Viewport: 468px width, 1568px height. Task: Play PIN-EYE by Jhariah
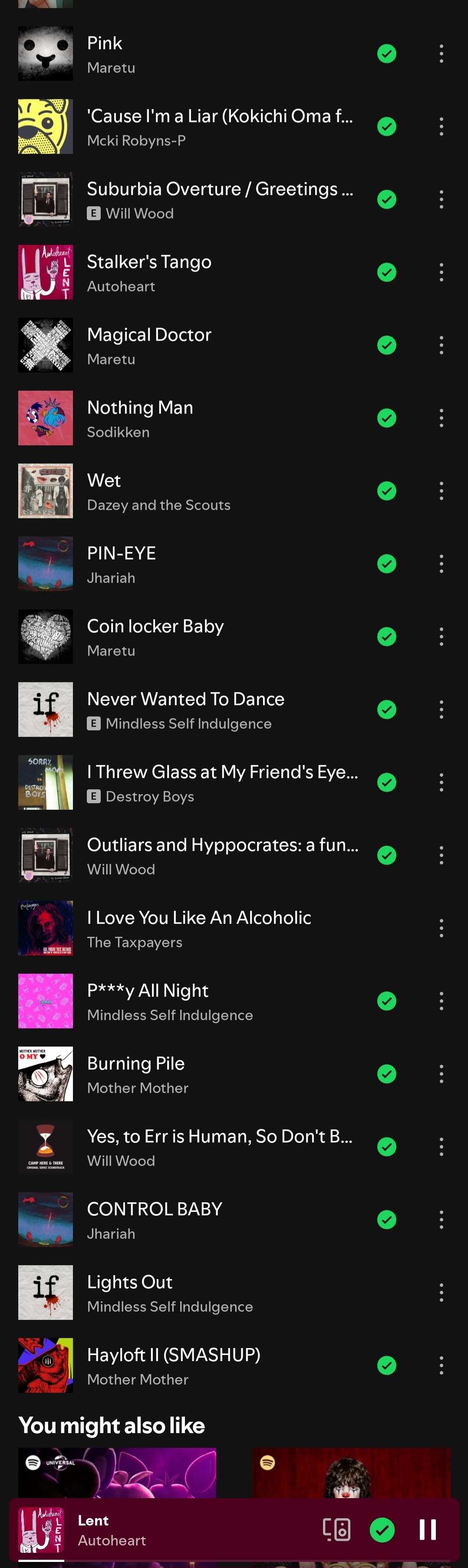pos(183,563)
